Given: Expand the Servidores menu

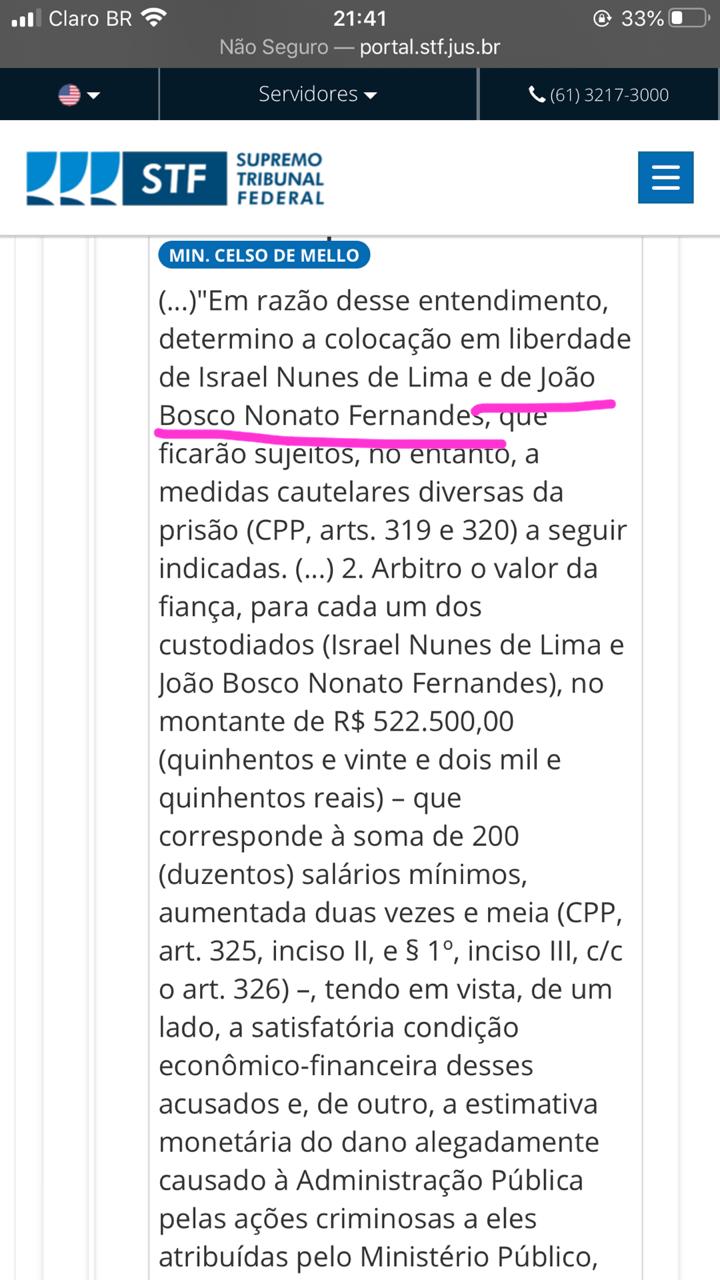Looking at the screenshot, I should (x=318, y=94).
